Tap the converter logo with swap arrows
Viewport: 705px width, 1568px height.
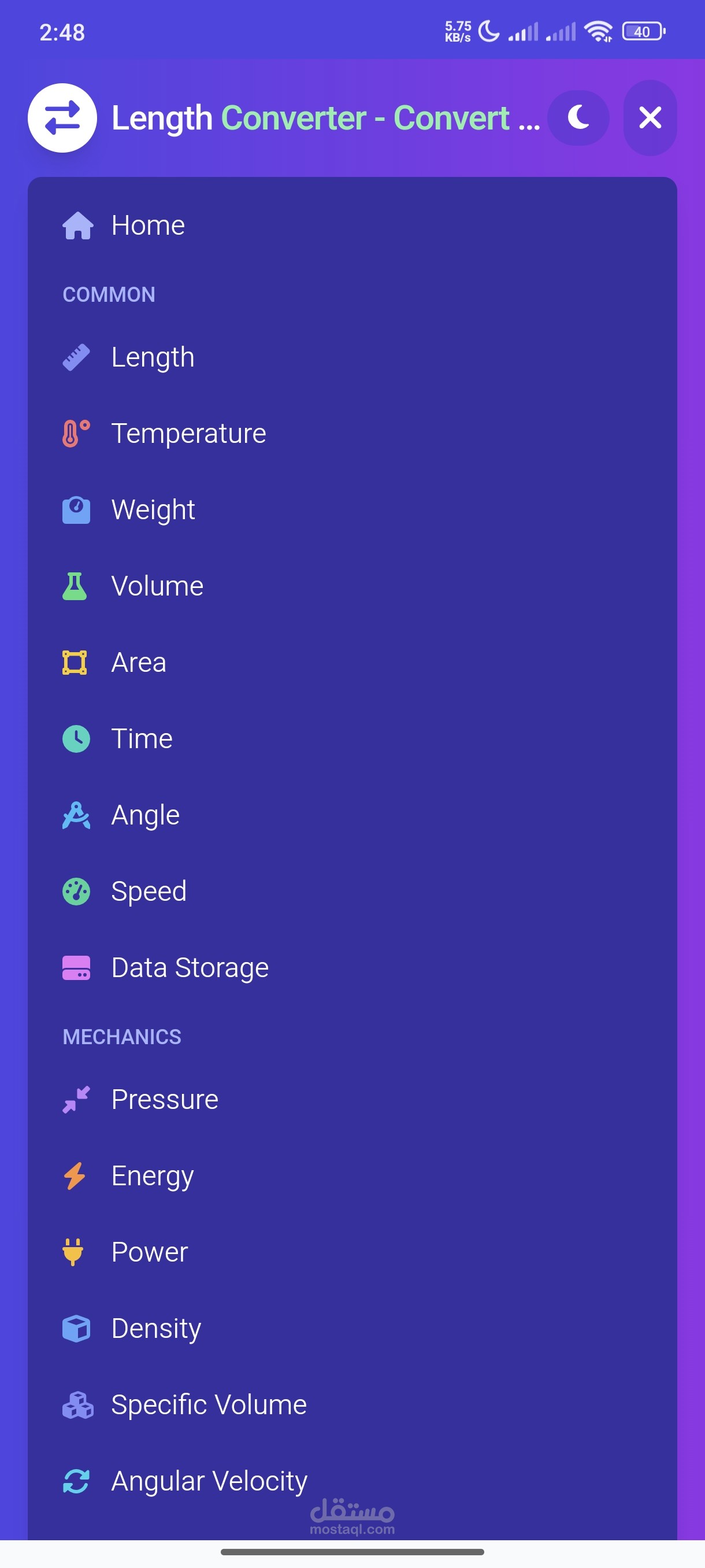click(x=62, y=117)
